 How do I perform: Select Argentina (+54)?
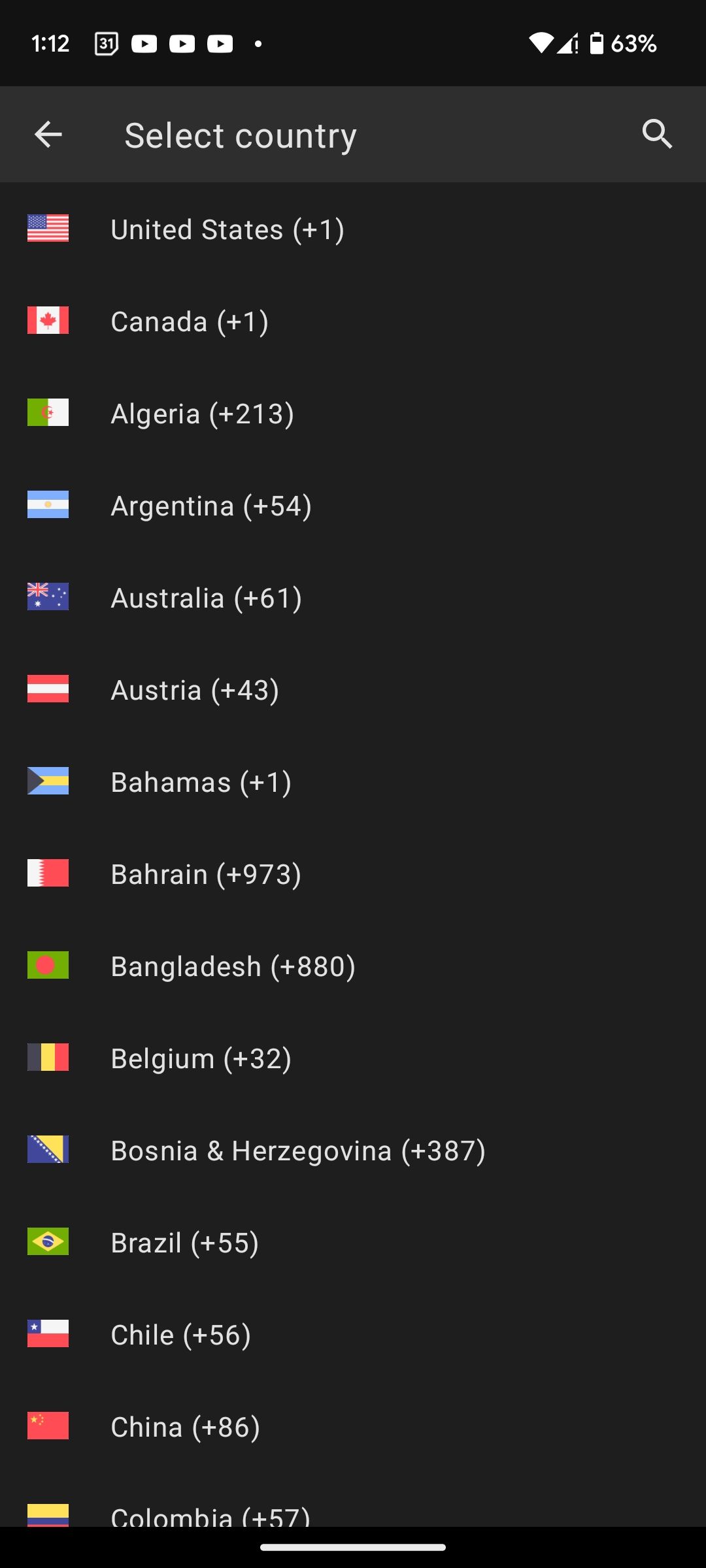click(x=211, y=506)
